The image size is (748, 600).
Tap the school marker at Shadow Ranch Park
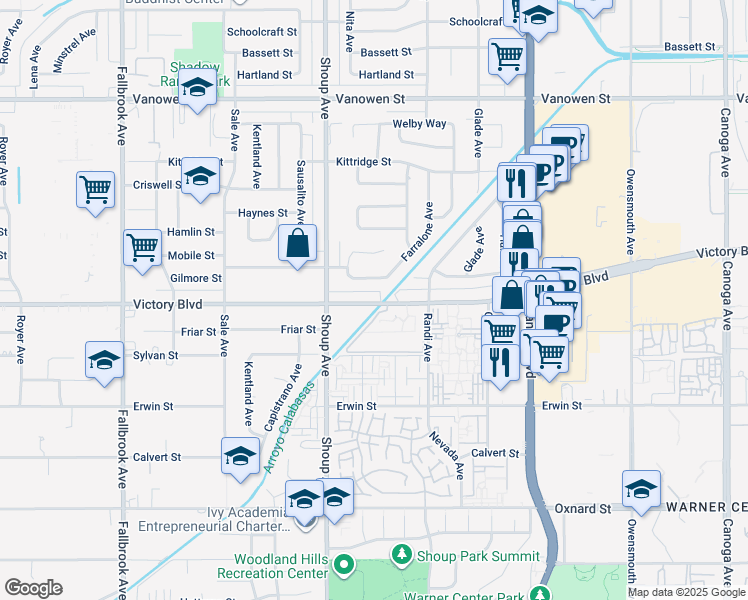click(x=198, y=90)
